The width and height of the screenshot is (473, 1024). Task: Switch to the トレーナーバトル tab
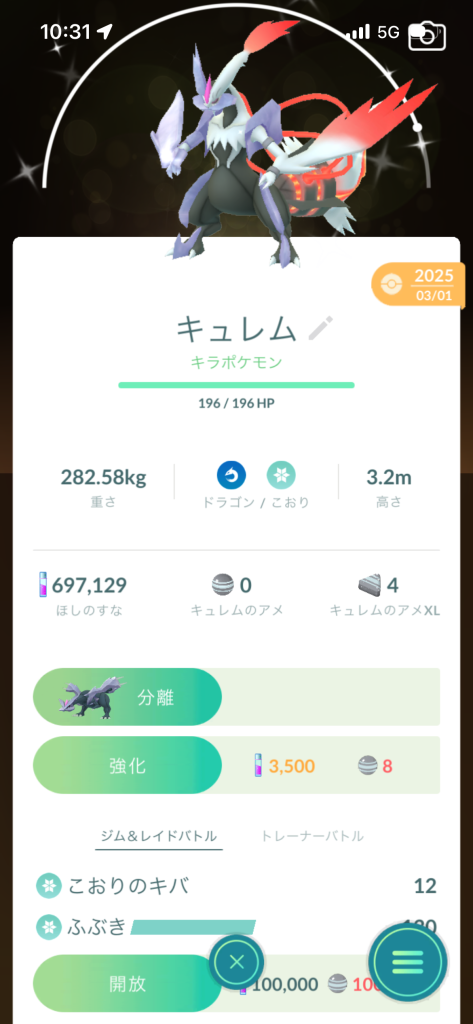(x=312, y=836)
